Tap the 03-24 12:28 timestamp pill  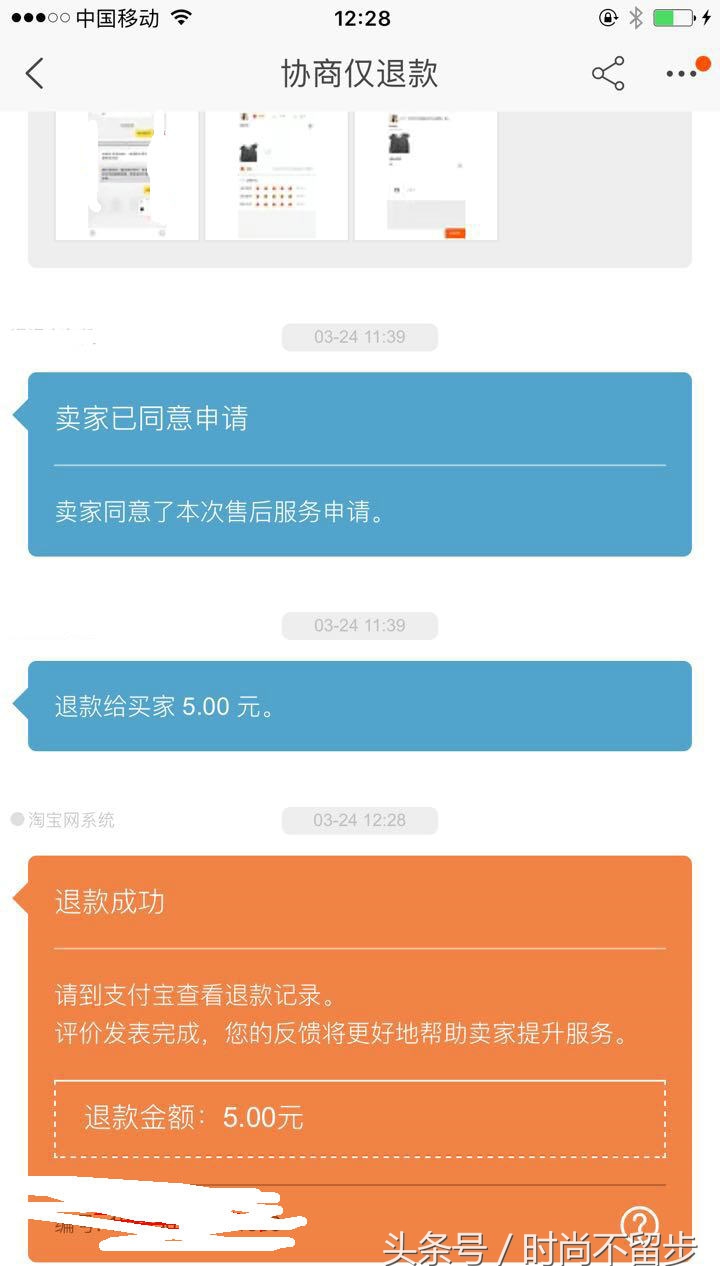pos(360,819)
